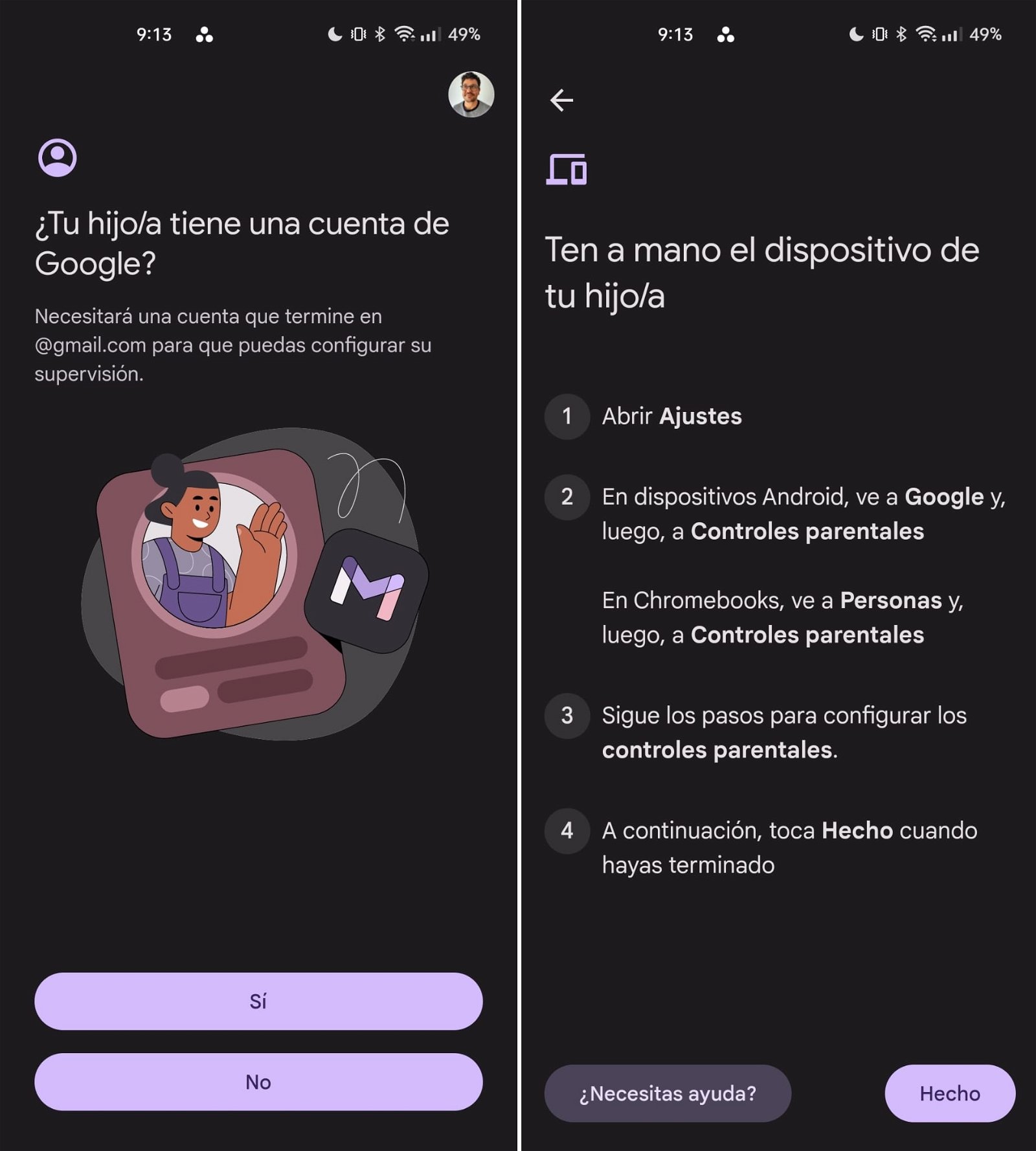The image size is (1036, 1151).
Task: Go back with the arrow icon
Action: pyautogui.click(x=561, y=100)
